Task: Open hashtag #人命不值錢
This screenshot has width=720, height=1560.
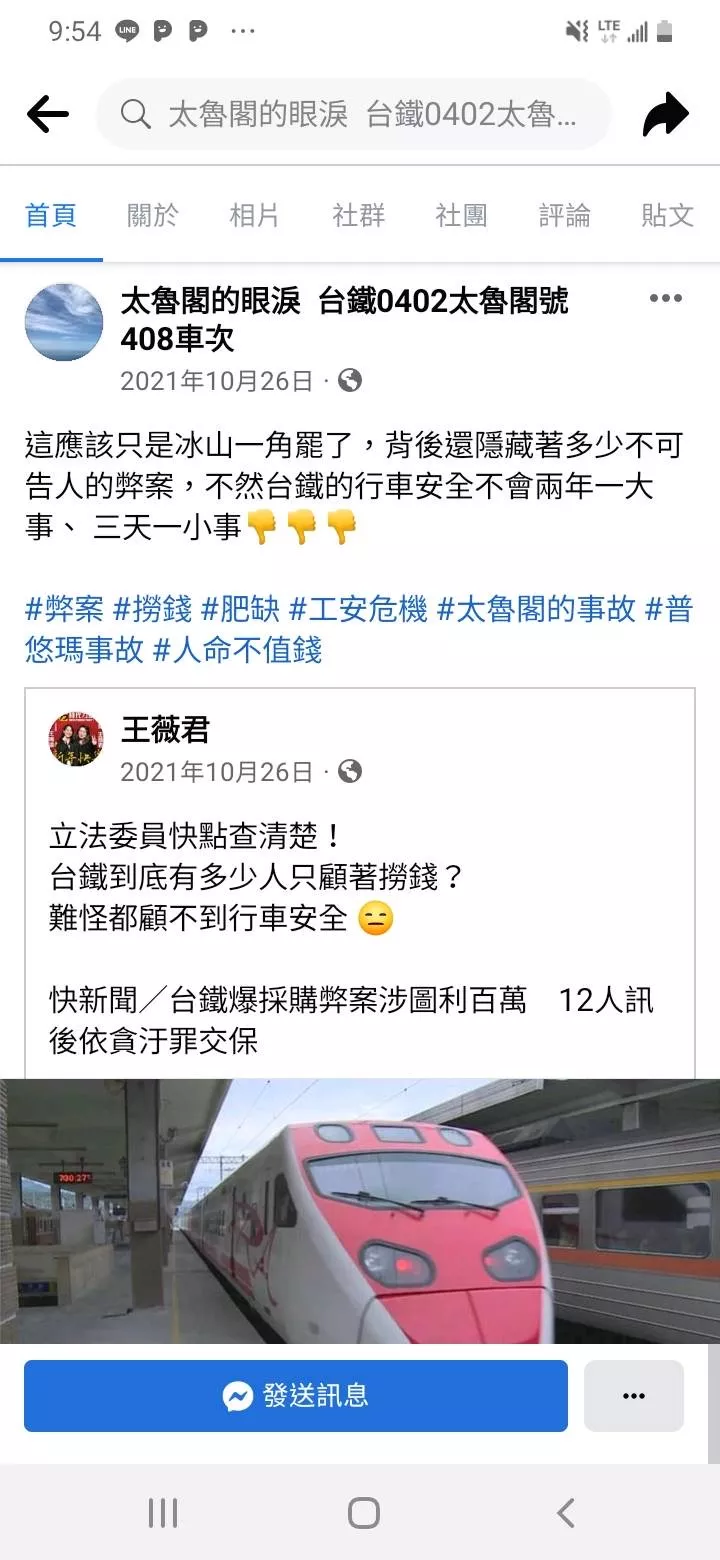Action: coord(237,650)
